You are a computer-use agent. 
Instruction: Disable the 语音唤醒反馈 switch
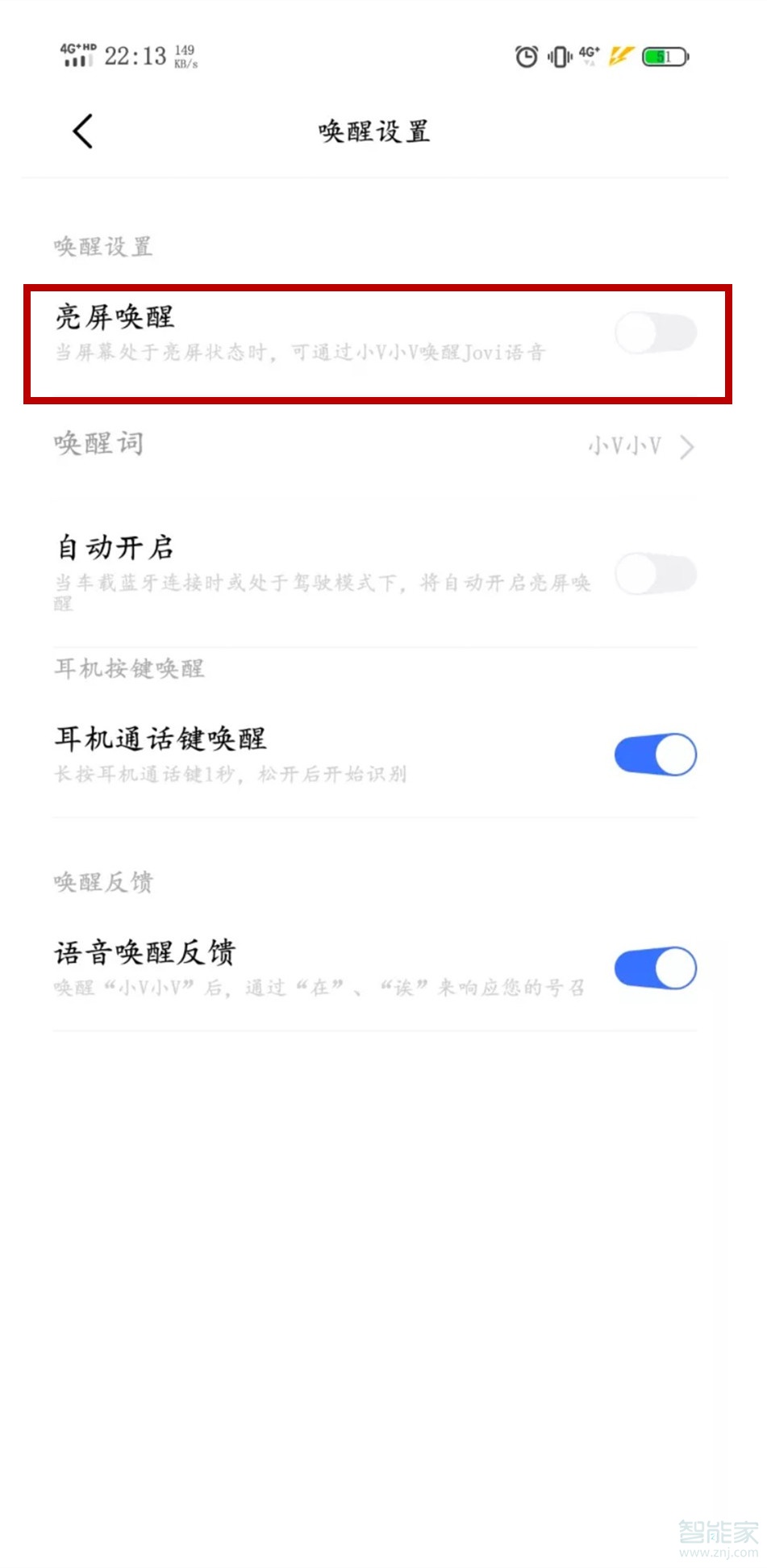pos(655,968)
